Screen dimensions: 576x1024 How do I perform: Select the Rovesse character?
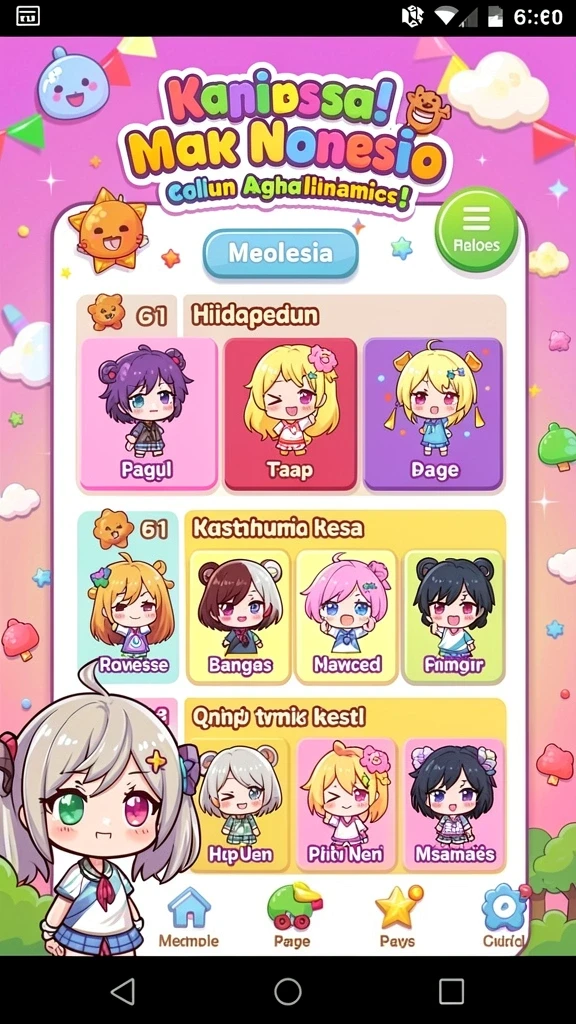tap(127, 597)
